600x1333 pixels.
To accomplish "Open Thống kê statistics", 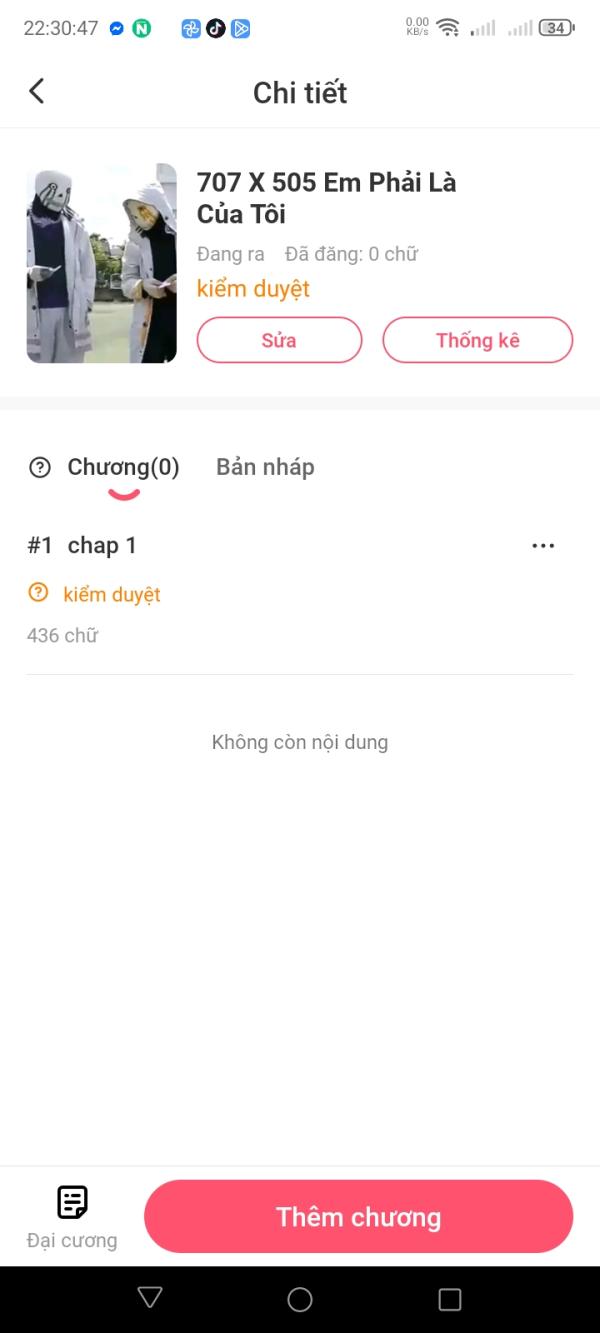I will tap(477, 340).
